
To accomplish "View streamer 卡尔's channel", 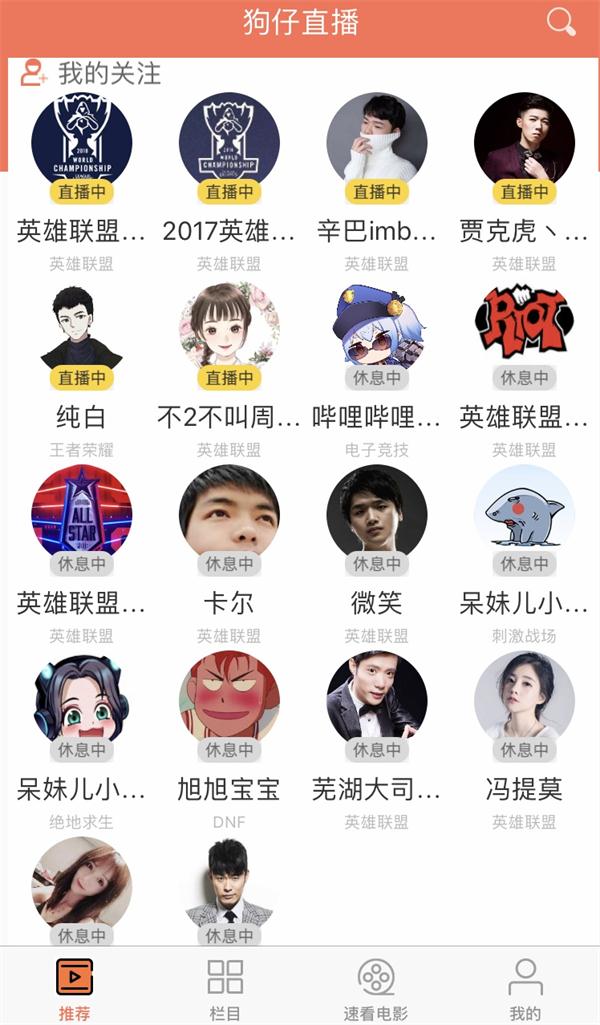I will coord(229,514).
